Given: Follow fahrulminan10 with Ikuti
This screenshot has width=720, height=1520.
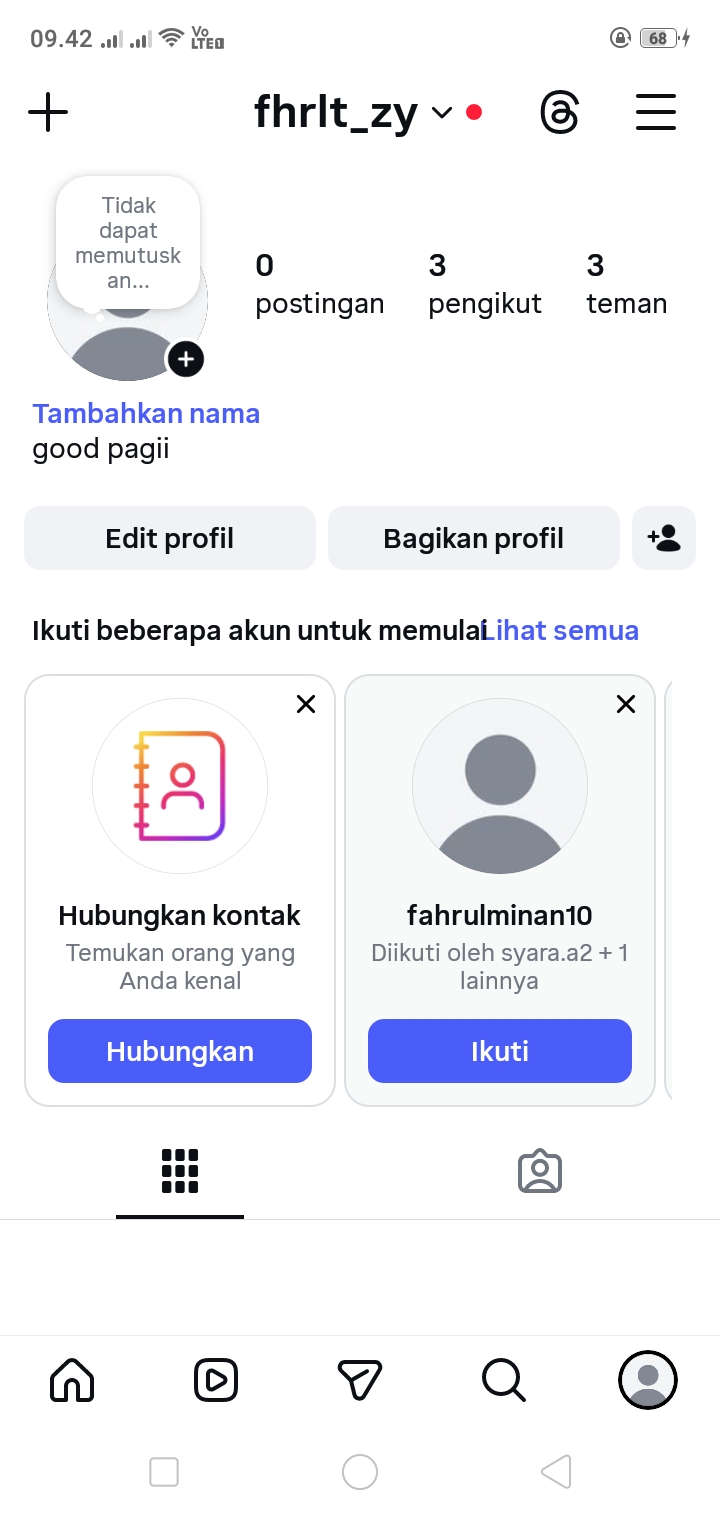Looking at the screenshot, I should (500, 1051).
